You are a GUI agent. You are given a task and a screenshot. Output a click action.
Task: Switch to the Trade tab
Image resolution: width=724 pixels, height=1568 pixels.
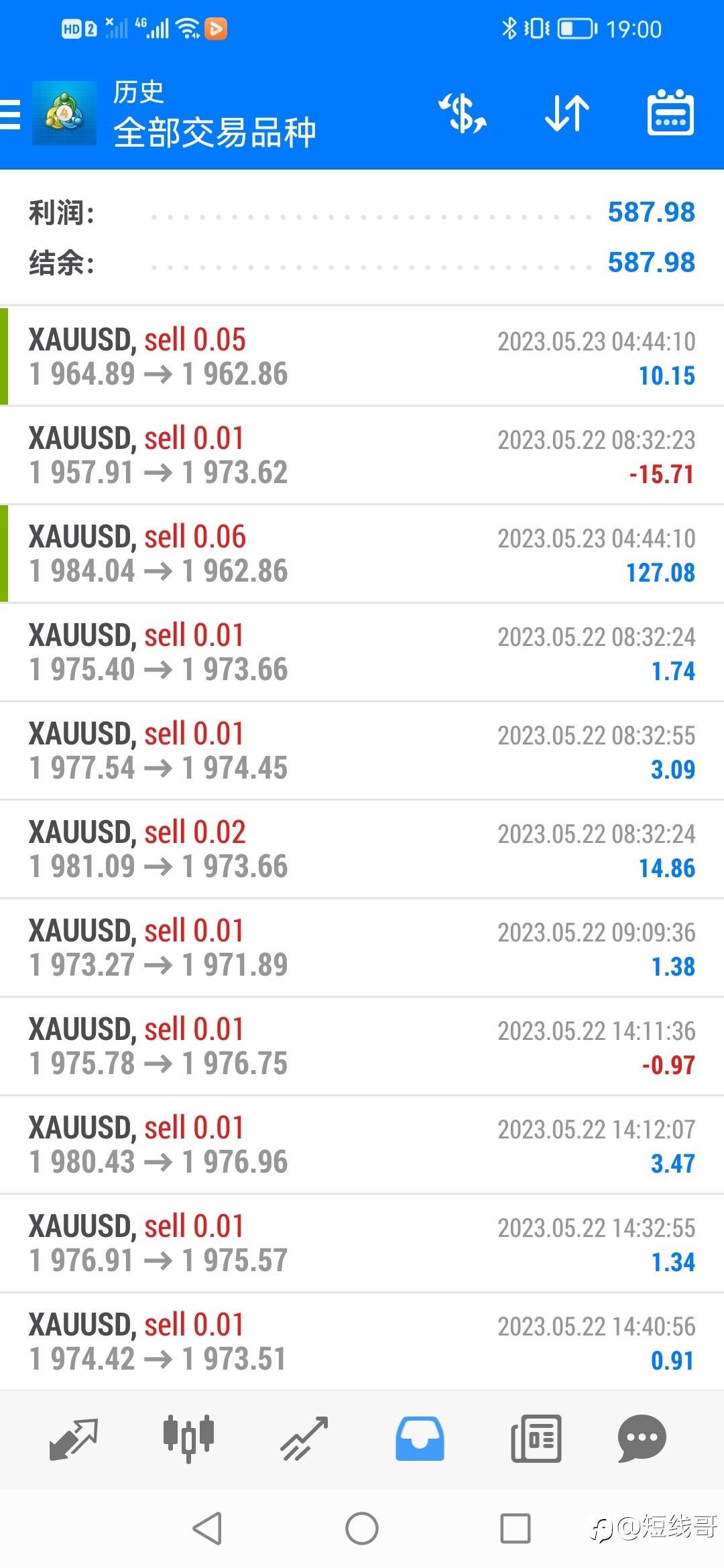[x=304, y=1439]
